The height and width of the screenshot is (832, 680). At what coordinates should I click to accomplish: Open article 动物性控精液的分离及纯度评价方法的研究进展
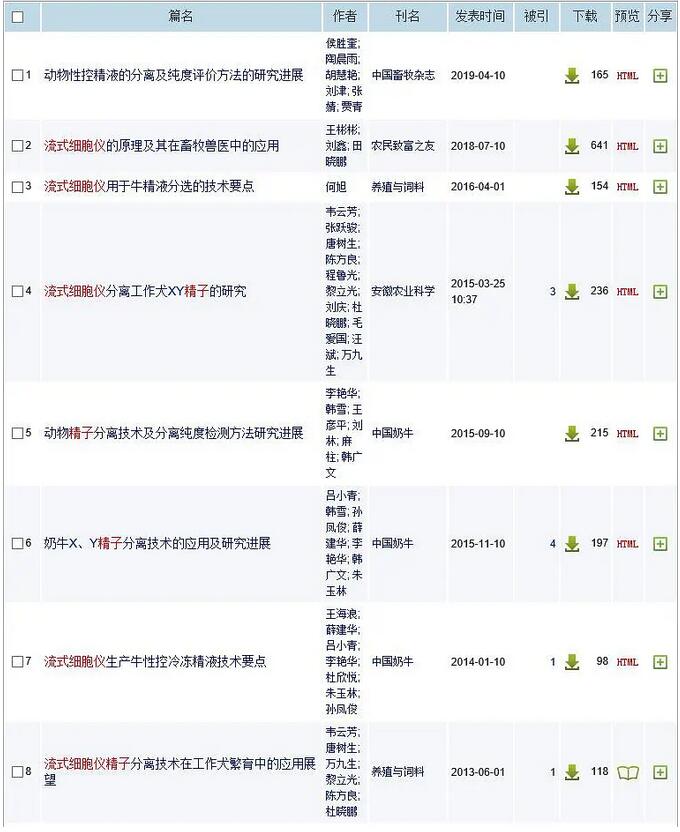coord(173,76)
